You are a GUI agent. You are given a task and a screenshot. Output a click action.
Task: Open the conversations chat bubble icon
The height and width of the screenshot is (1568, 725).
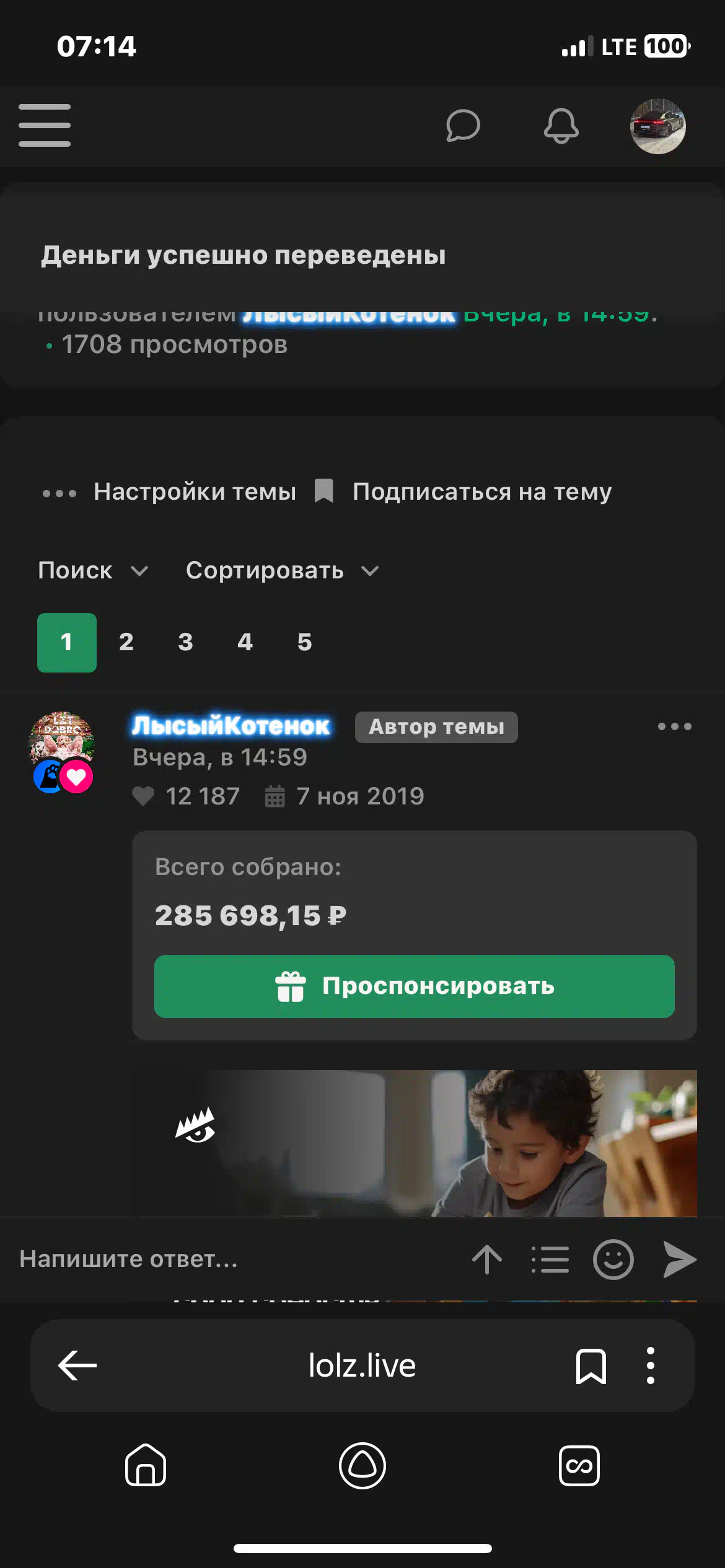463,126
